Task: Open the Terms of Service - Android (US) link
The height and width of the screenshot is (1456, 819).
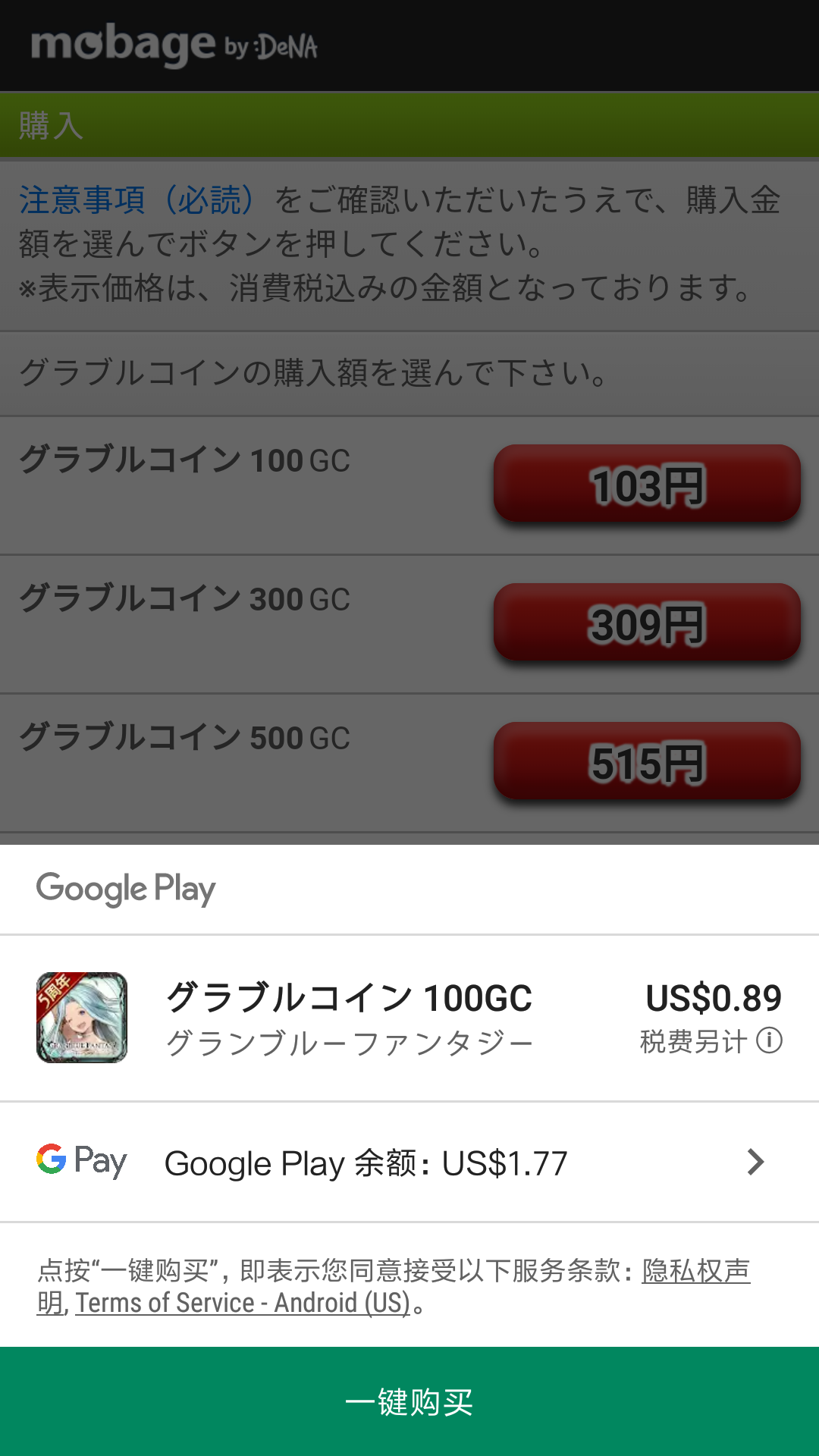Action: (243, 1303)
